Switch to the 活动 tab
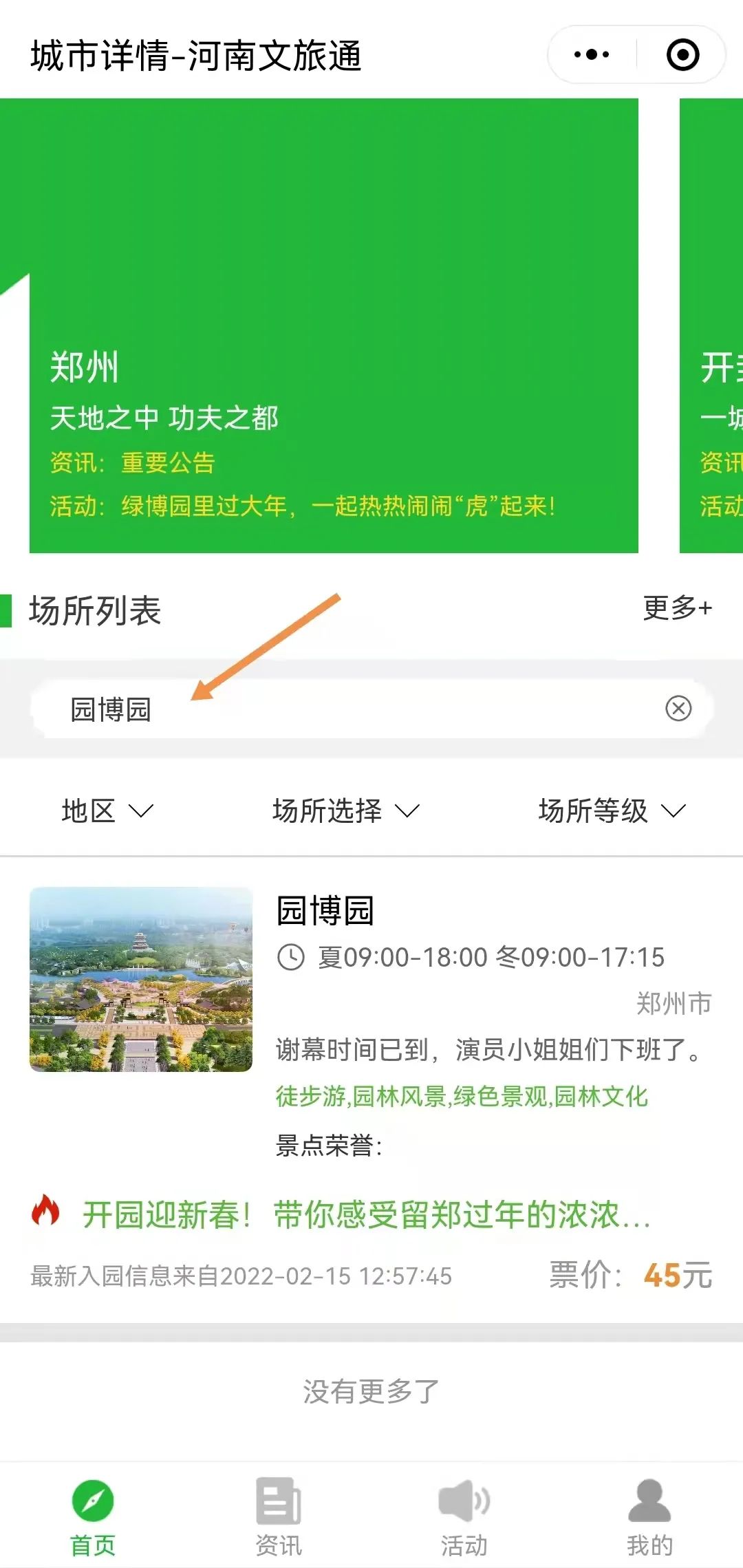The height and width of the screenshot is (1568, 743). point(464,1516)
